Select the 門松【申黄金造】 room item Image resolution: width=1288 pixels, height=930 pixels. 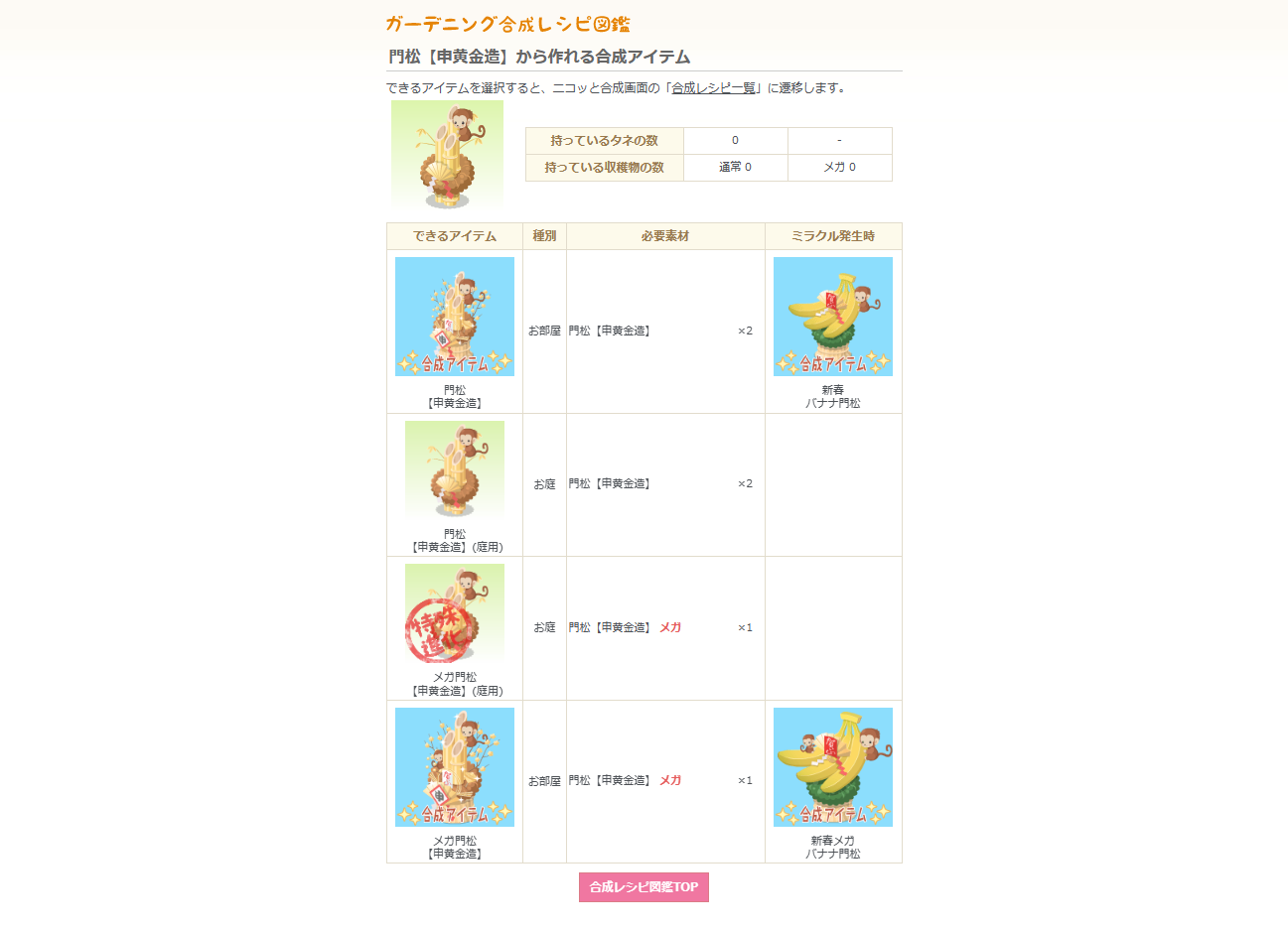pyautogui.click(x=455, y=317)
